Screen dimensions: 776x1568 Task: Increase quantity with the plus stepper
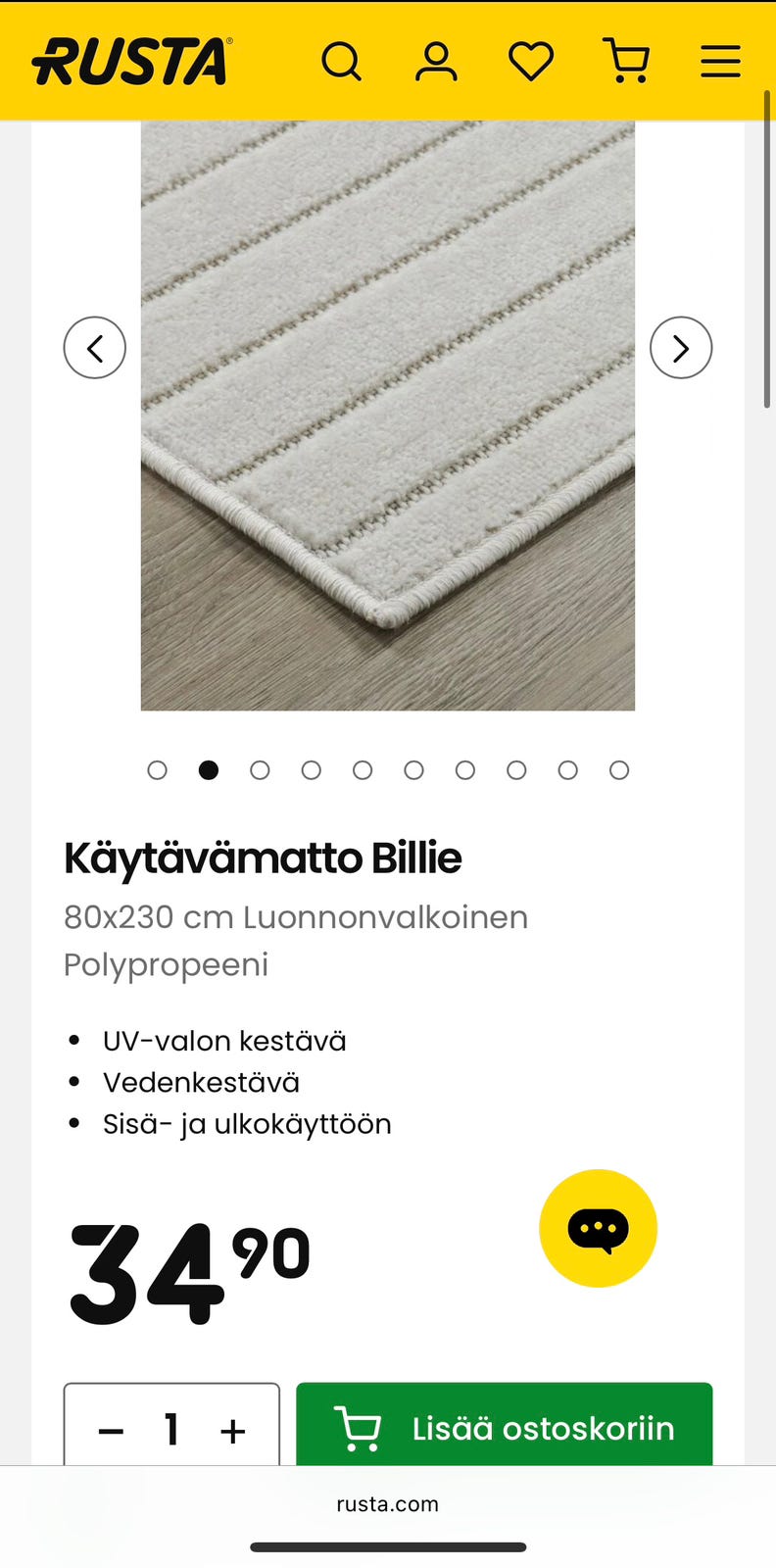pos(233,1432)
